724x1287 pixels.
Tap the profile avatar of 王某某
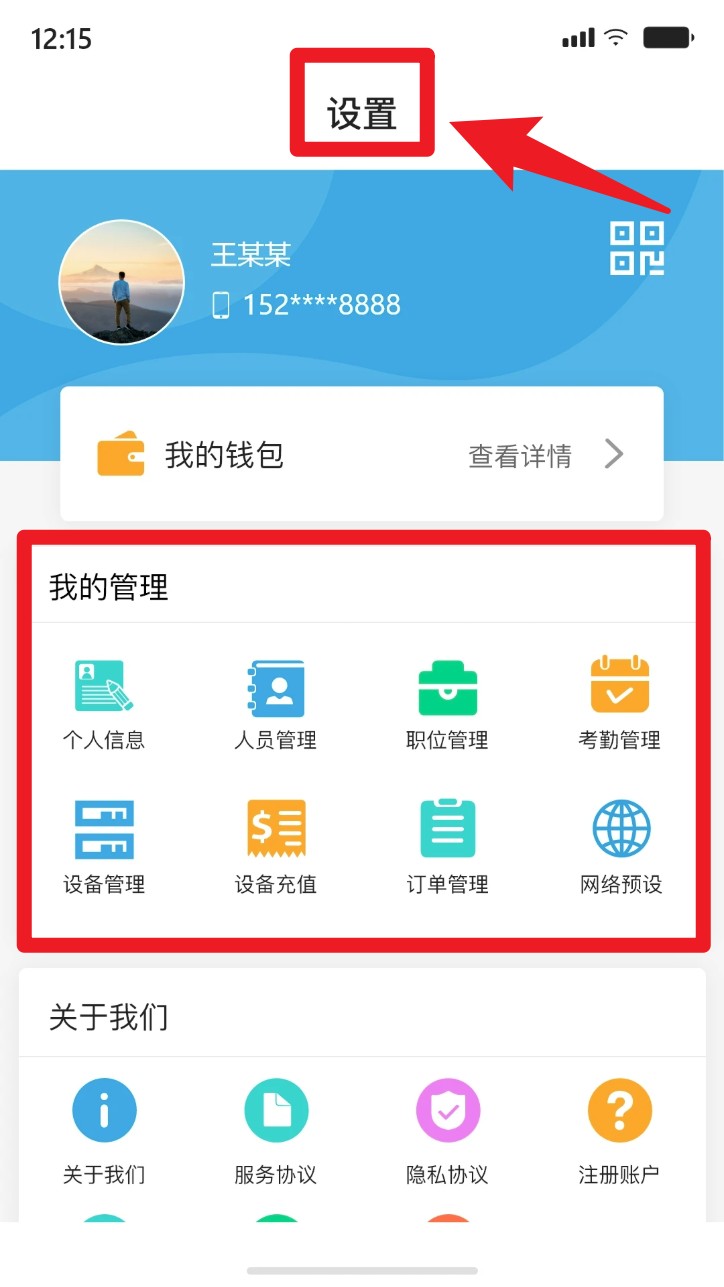122,282
